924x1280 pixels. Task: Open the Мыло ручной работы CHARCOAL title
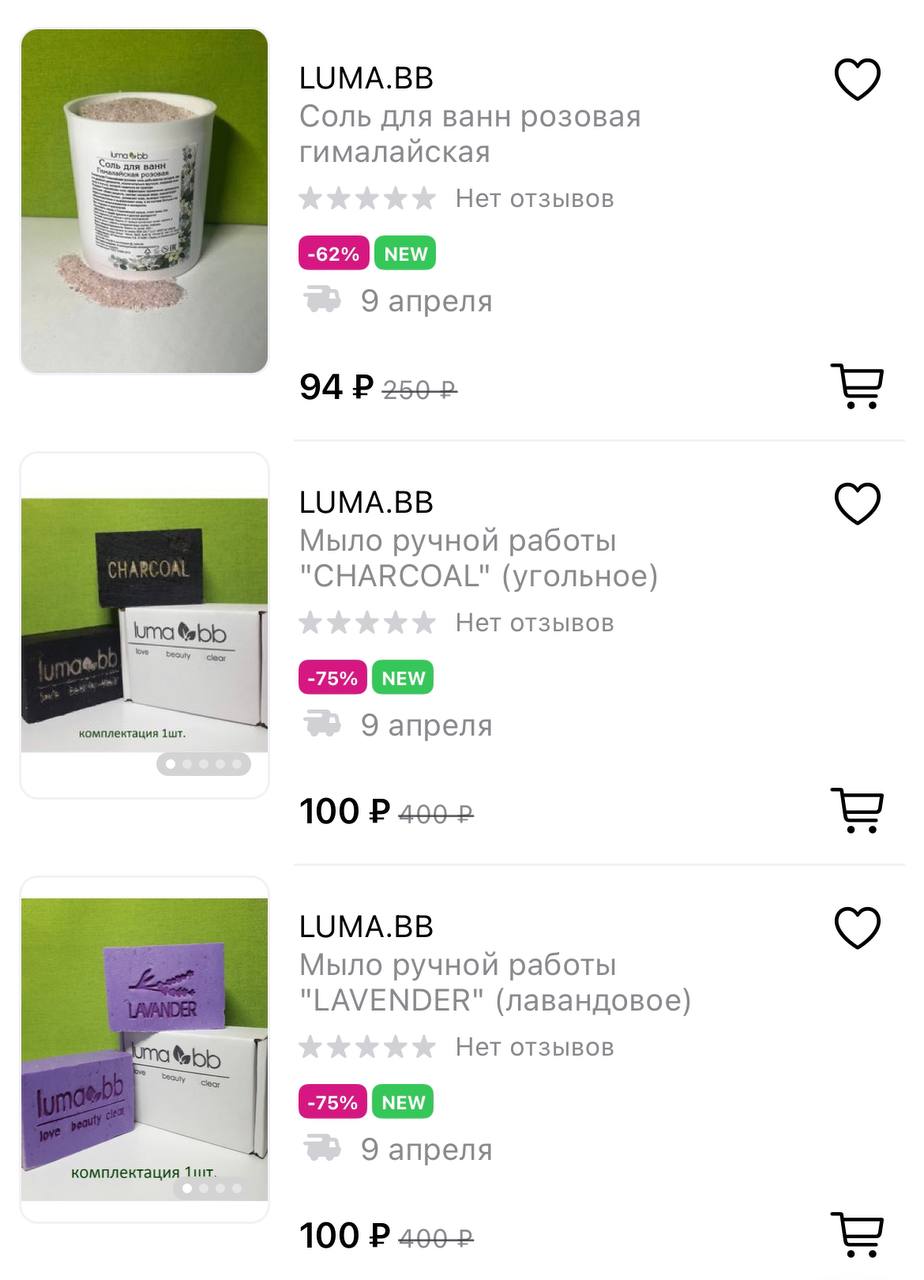pos(478,559)
